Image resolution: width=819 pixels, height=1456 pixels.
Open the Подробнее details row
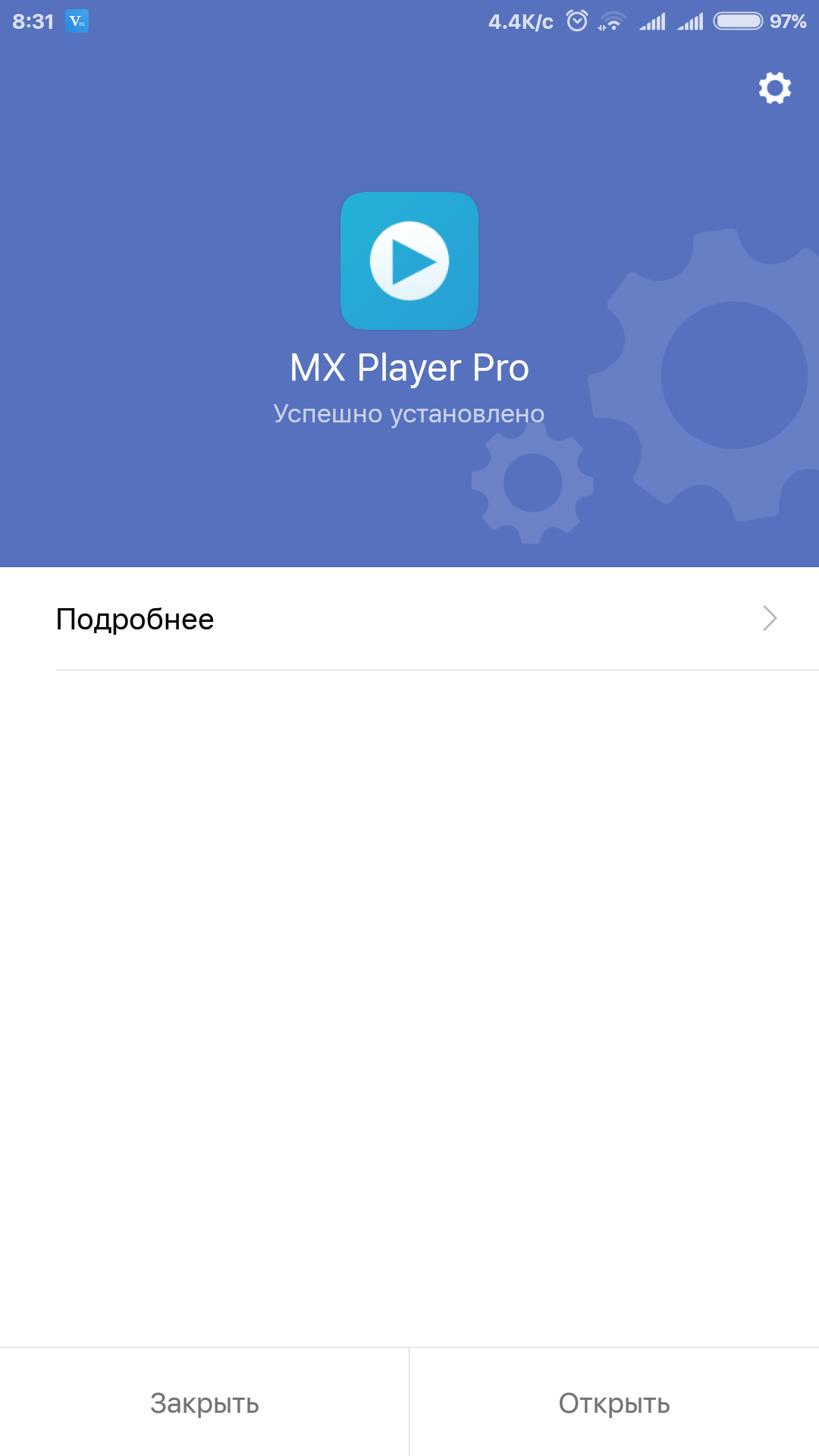[409, 619]
